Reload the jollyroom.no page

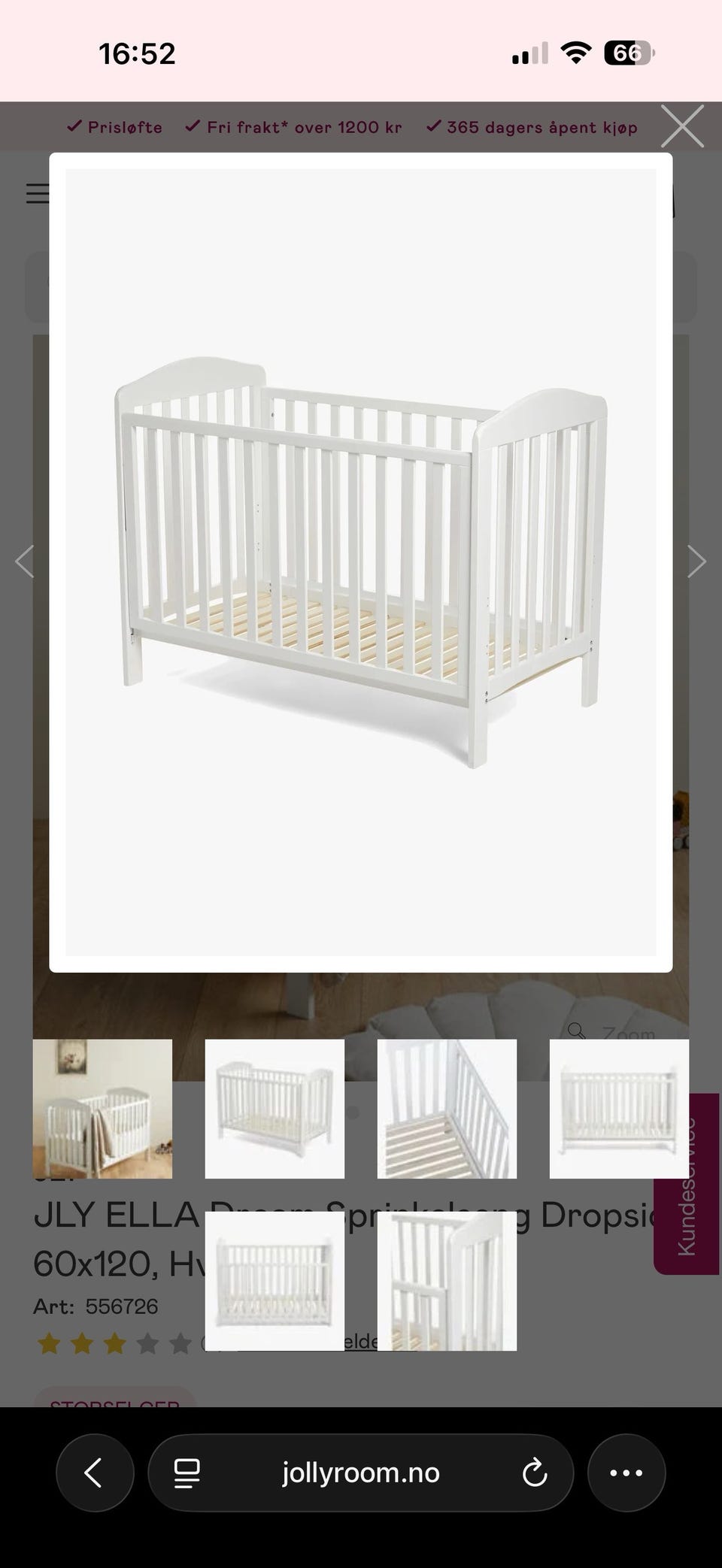pos(534,1473)
